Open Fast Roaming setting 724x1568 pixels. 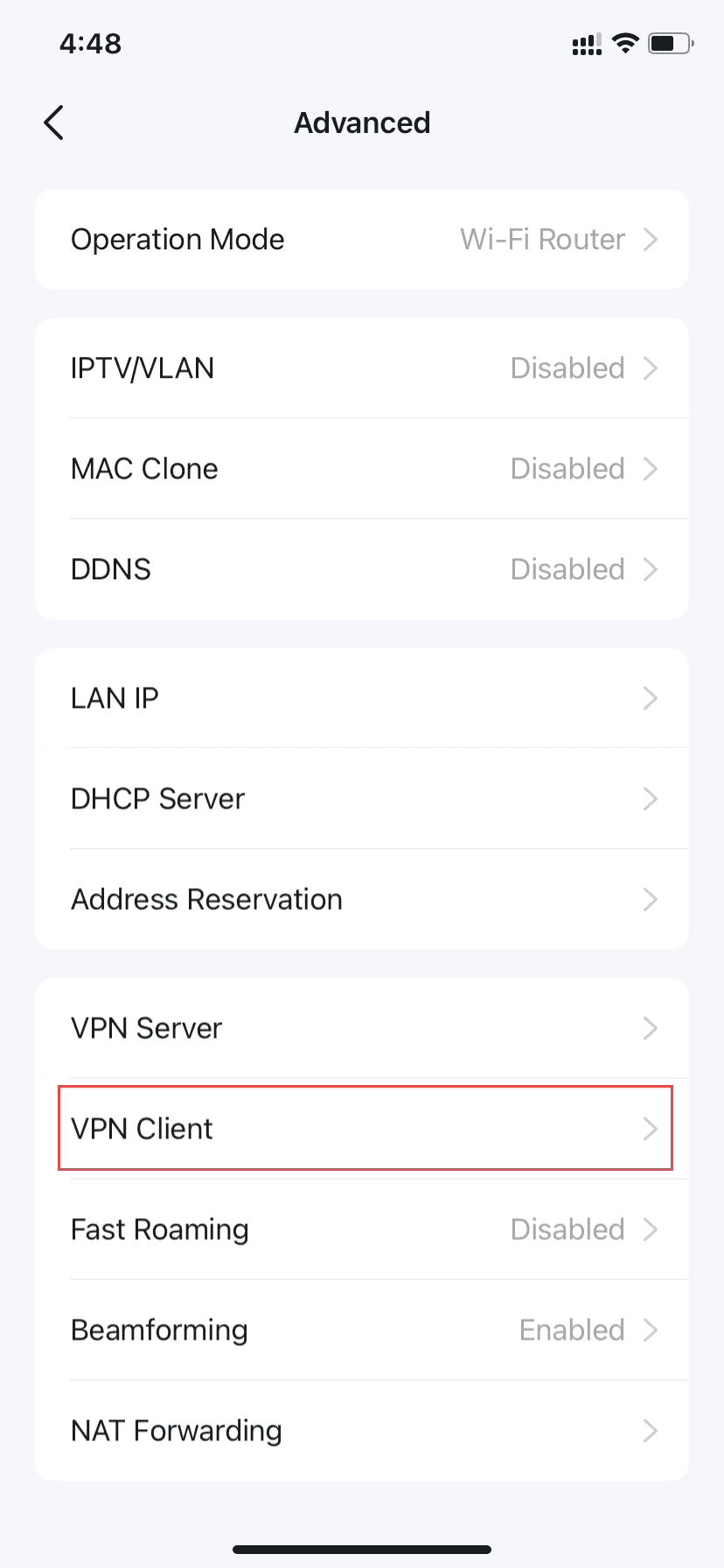click(362, 1228)
